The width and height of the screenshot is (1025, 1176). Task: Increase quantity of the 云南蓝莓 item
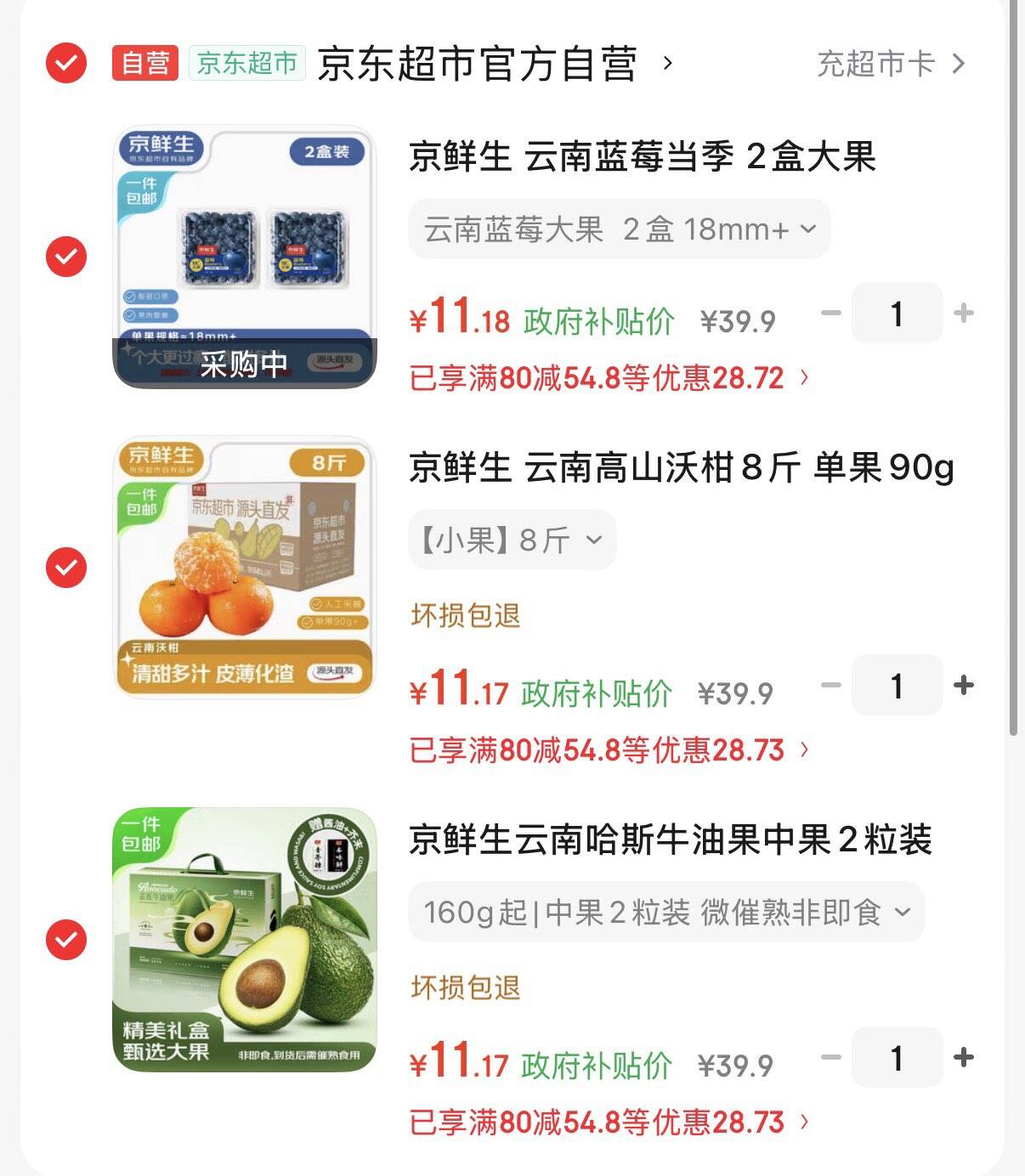click(x=963, y=314)
